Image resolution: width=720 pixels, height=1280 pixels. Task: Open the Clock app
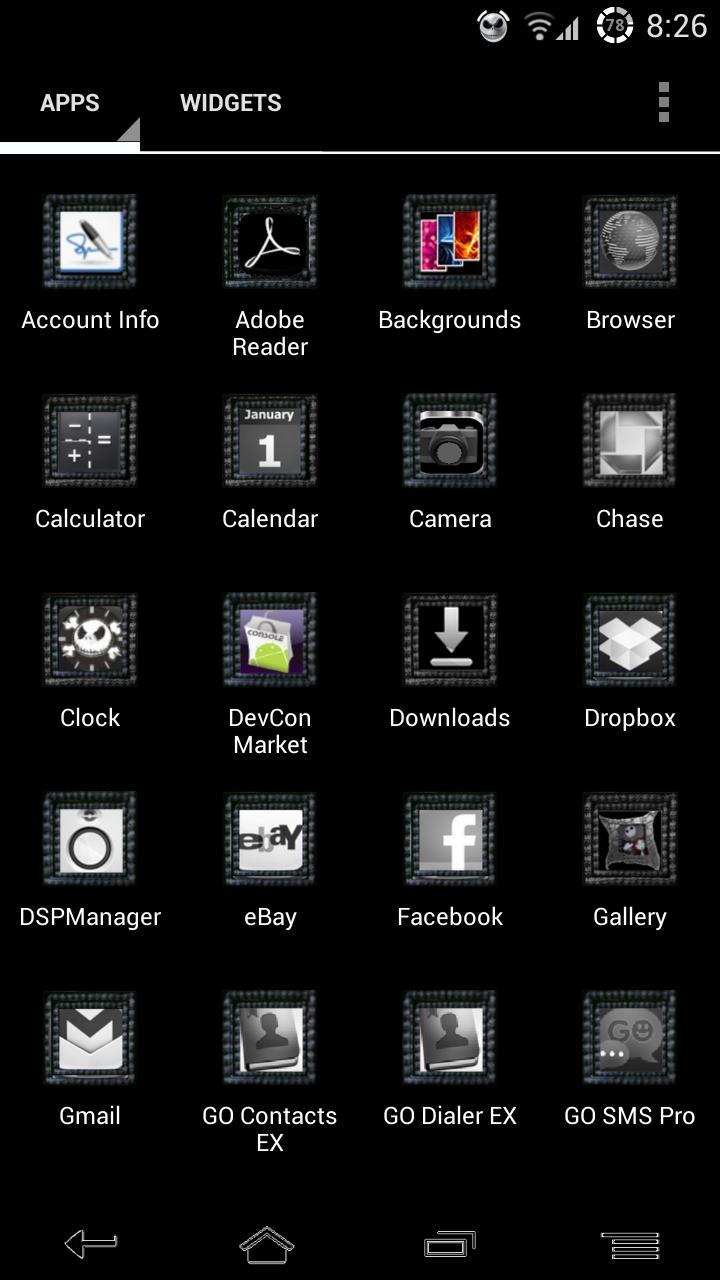[89, 639]
